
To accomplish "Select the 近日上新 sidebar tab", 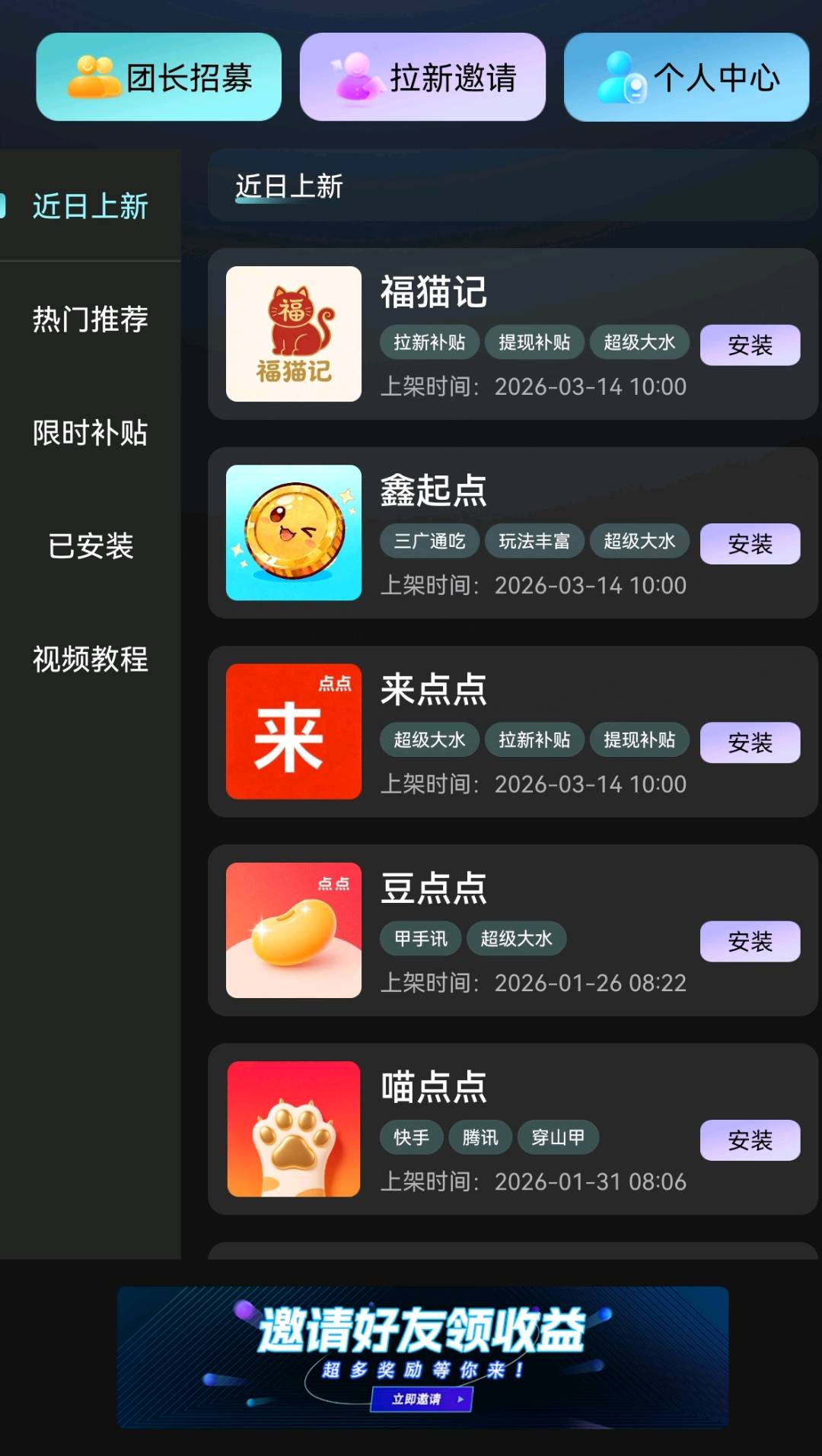I will (x=90, y=206).
